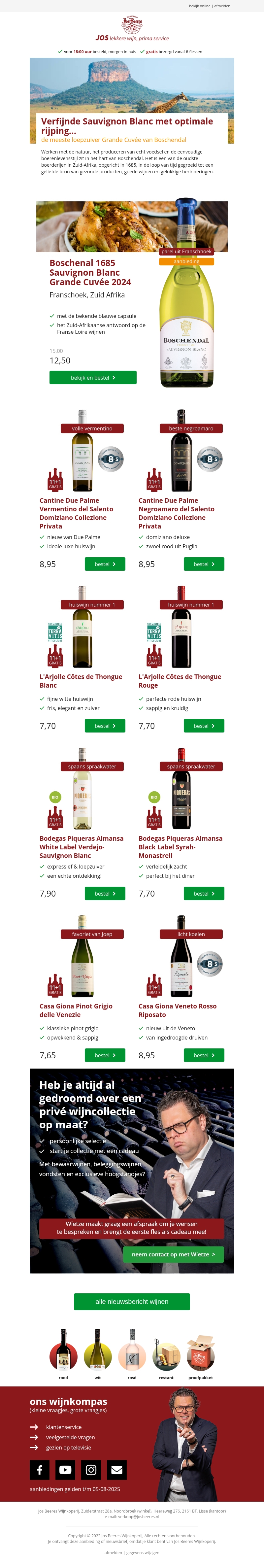The image size is (264, 1568).
Task: Tap bestel for L'Arjolle Côtes de Thongue Rouge
Action: pyautogui.click(x=204, y=726)
